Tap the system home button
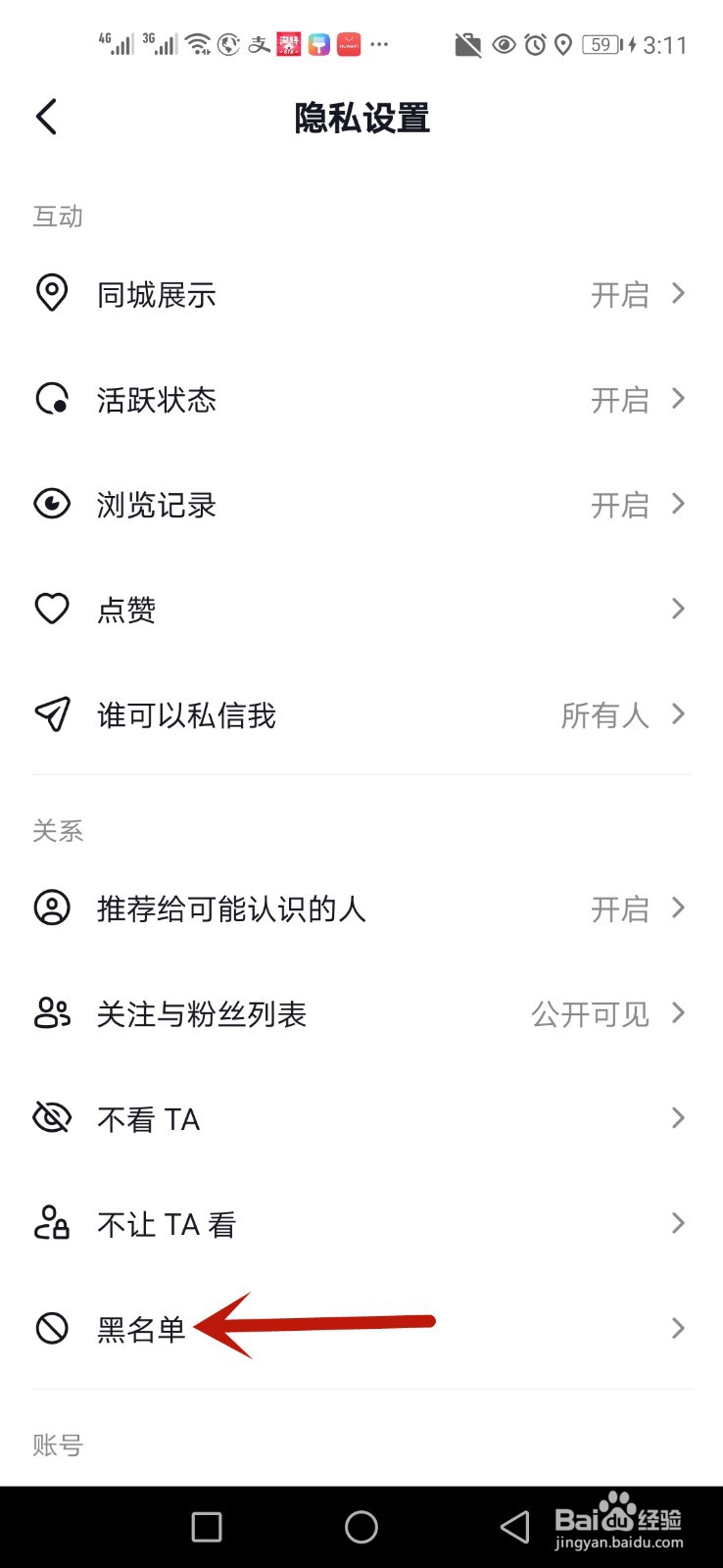Viewport: 723px width, 1568px height. 361,1527
